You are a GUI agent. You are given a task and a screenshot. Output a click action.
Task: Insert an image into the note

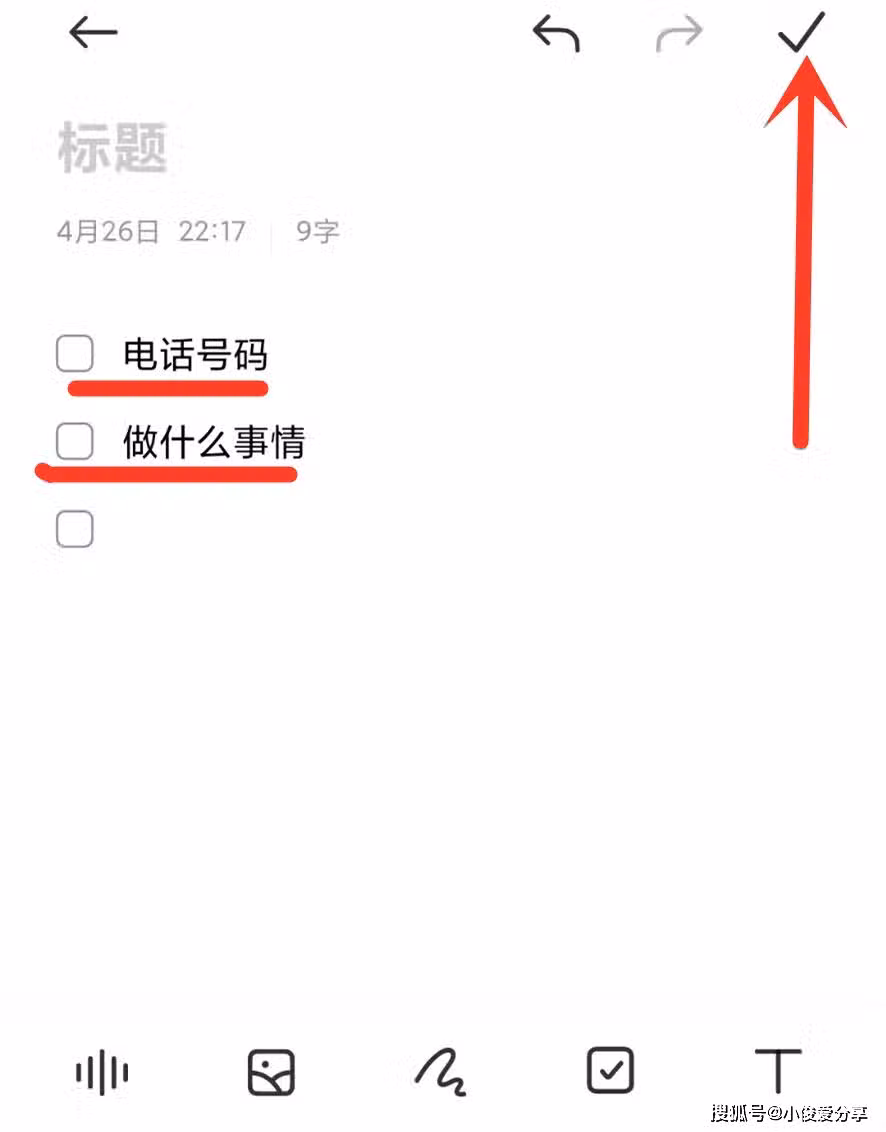(271, 1073)
